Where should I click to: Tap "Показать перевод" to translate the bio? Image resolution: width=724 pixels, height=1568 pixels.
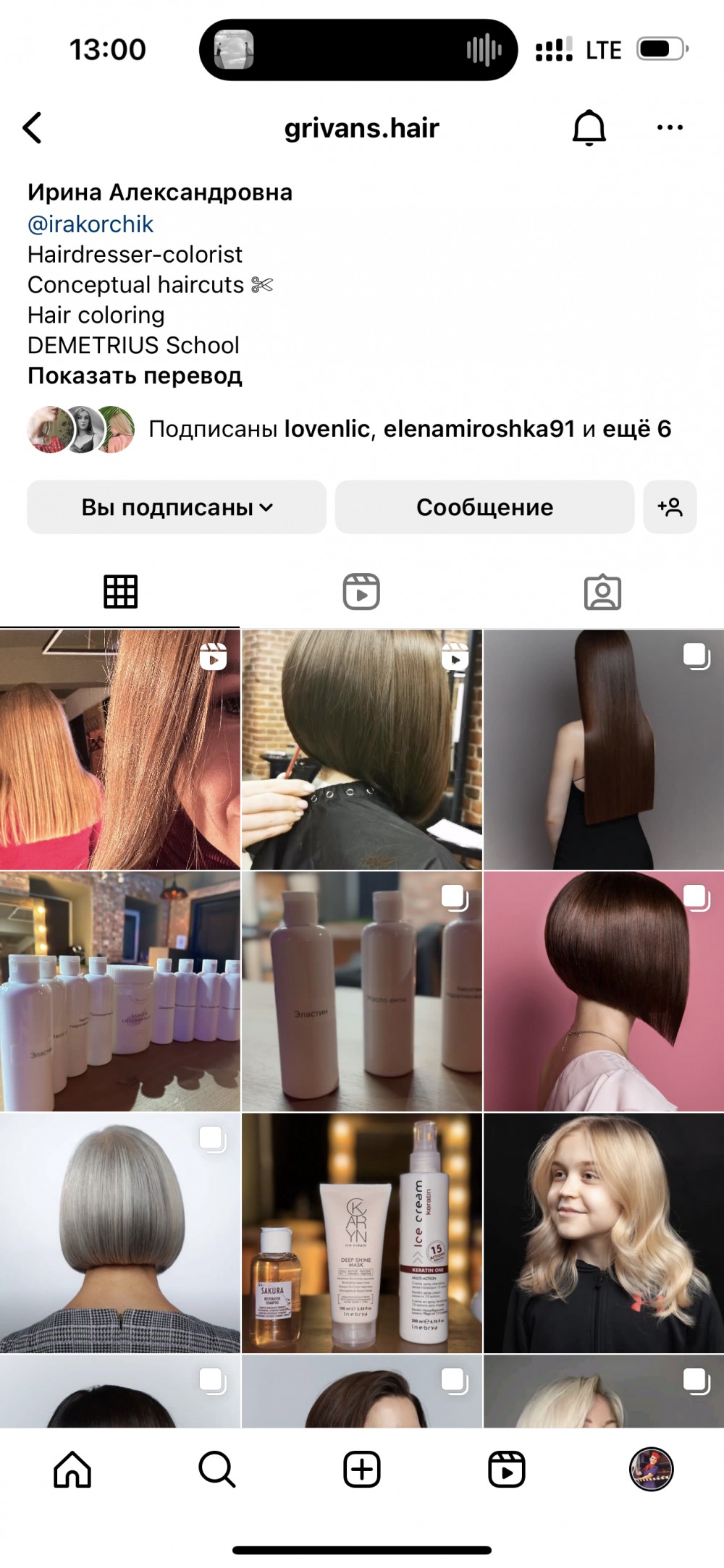point(135,376)
